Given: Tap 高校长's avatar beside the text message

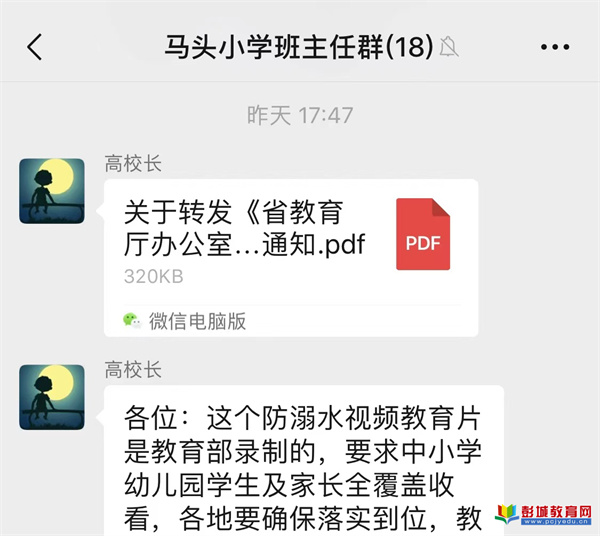Looking at the screenshot, I should 52,397.
